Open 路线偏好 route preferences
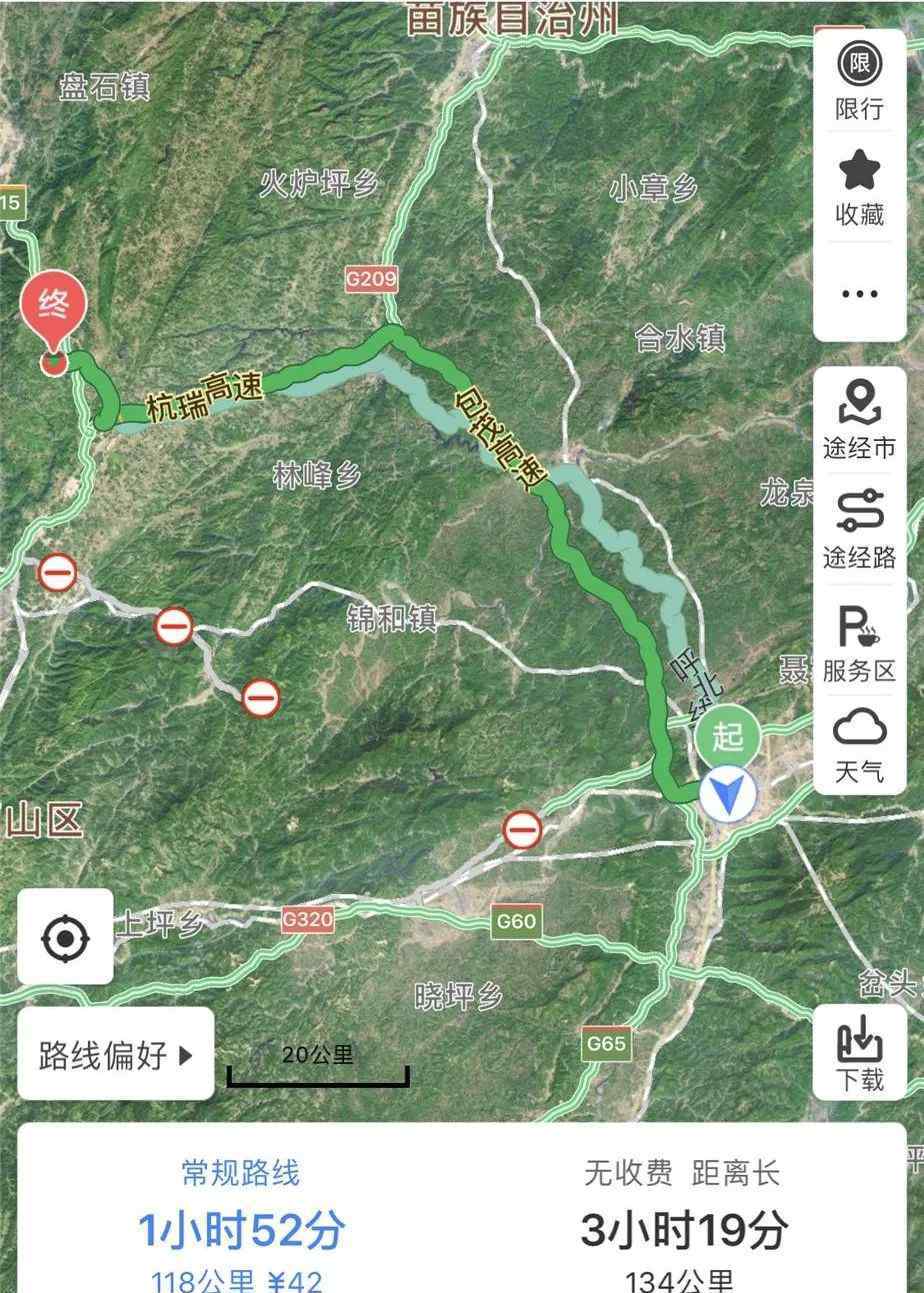The image size is (924, 1293). (116, 1054)
